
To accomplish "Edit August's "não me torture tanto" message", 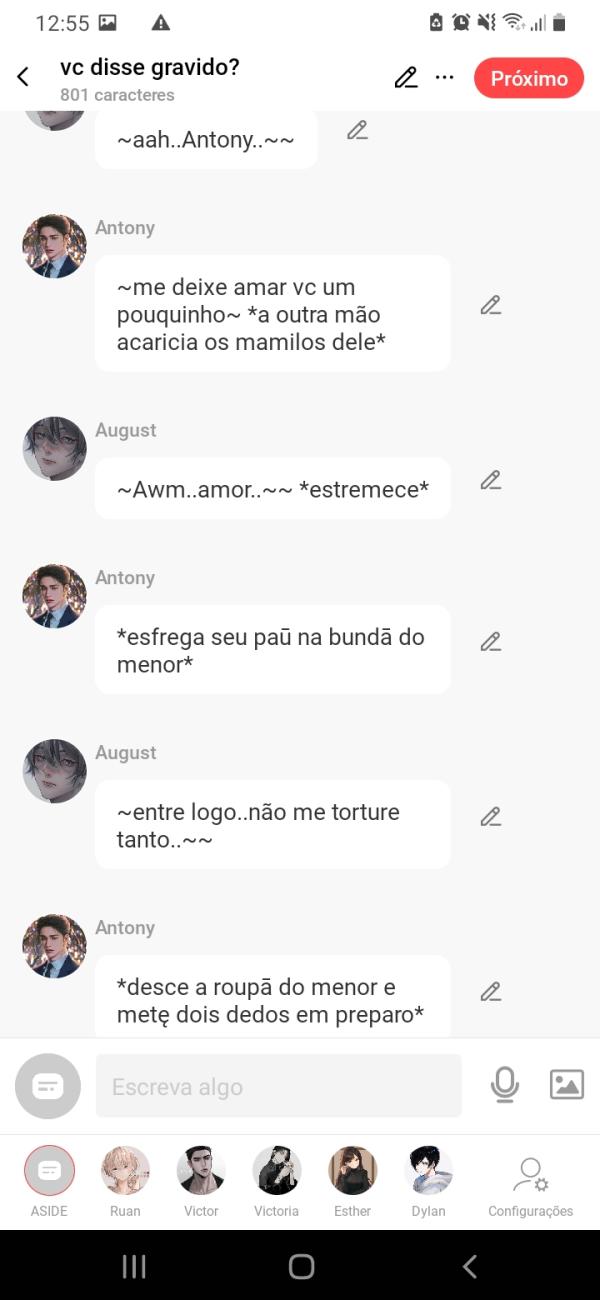I will coord(490,817).
